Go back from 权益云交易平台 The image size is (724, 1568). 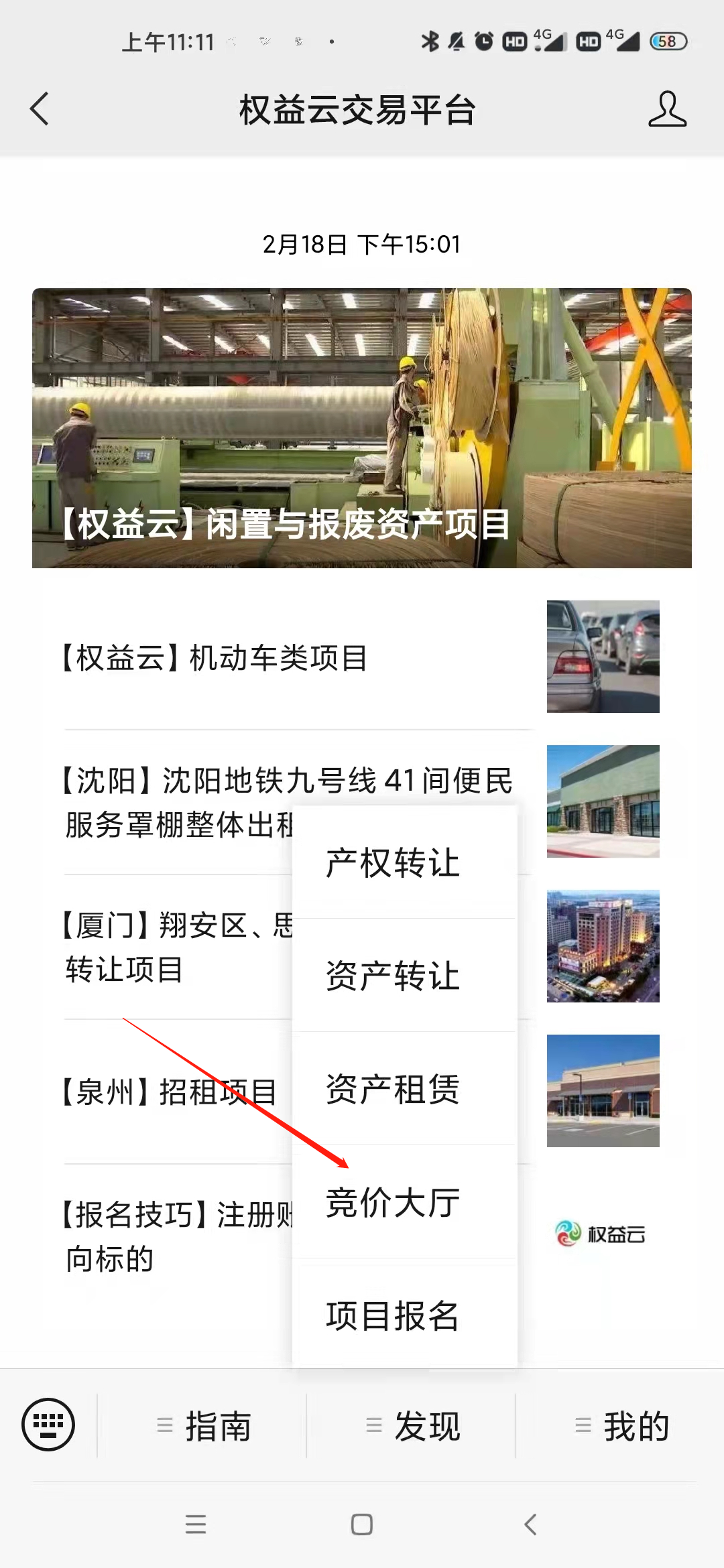(40, 109)
